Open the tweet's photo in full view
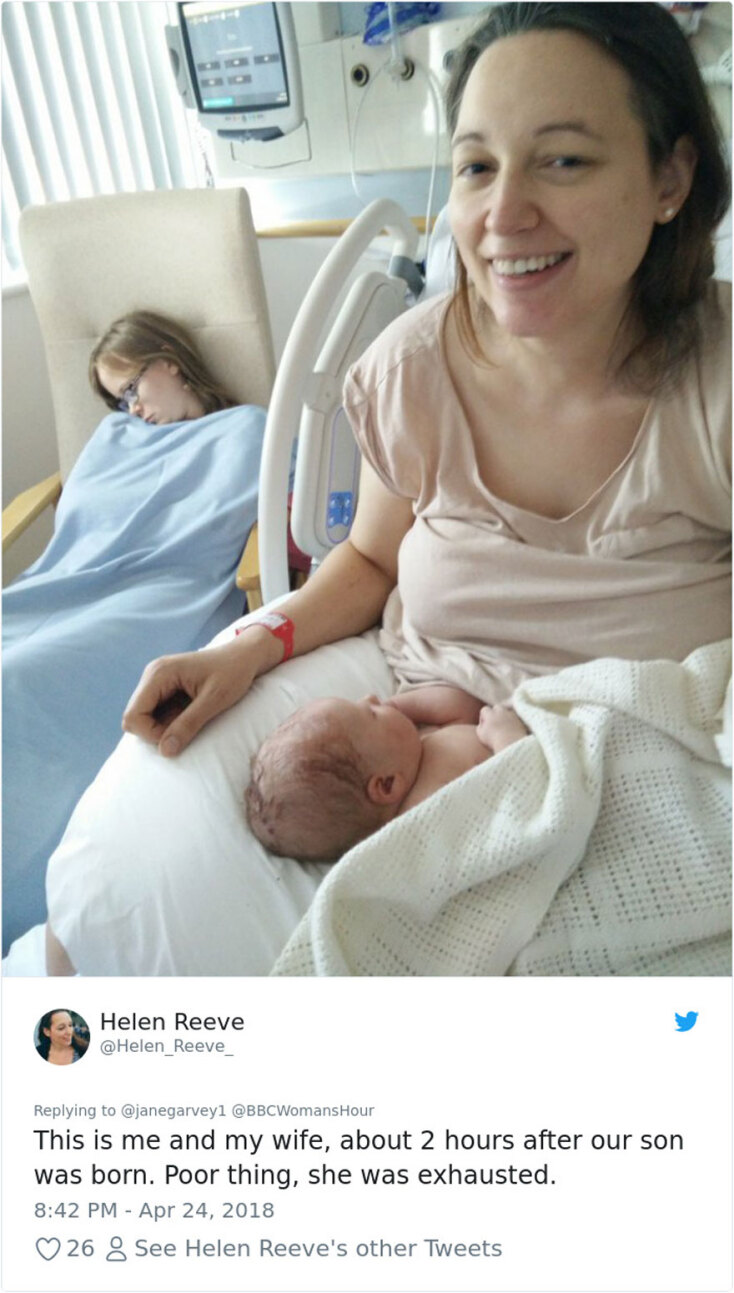734x1293 pixels. point(367,488)
